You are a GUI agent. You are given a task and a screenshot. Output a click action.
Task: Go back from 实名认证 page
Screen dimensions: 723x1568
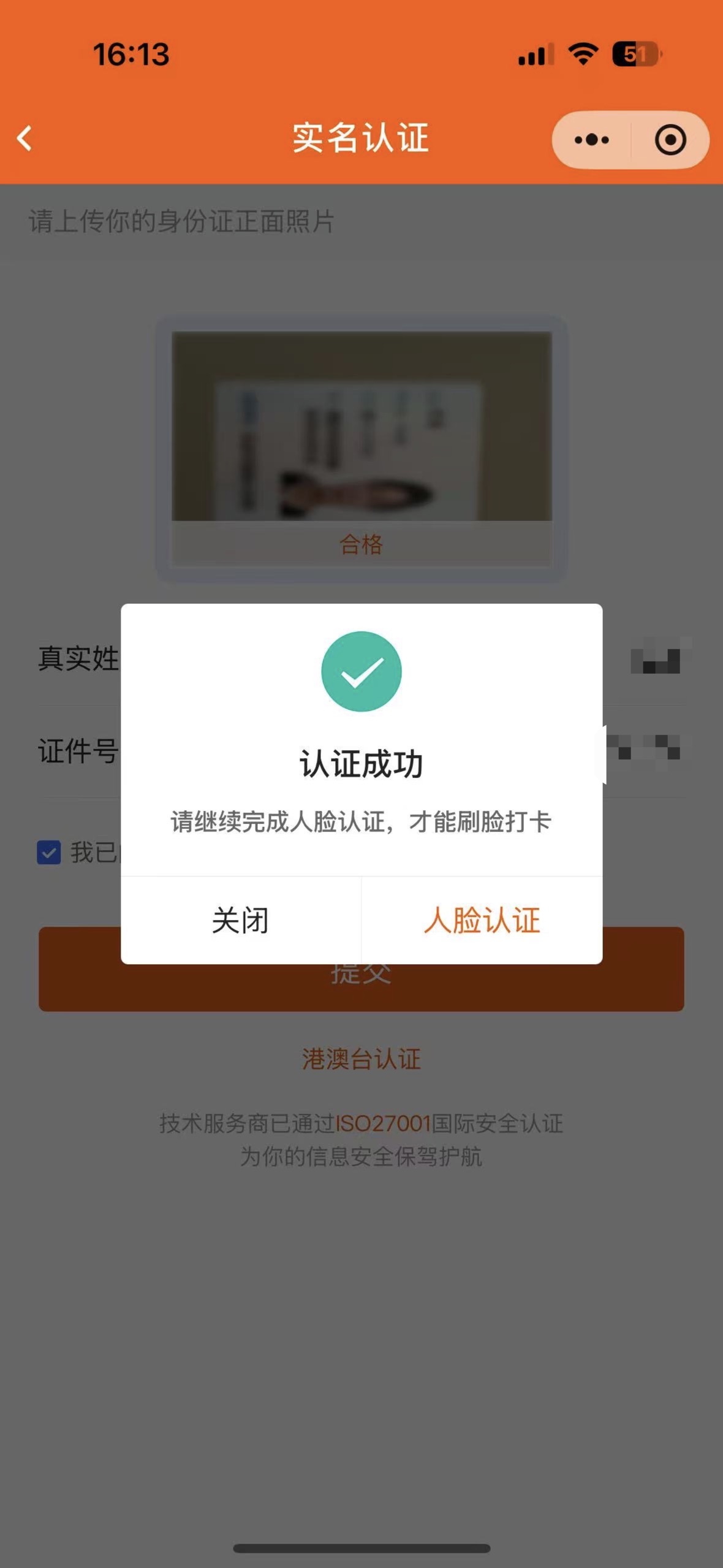[x=25, y=139]
